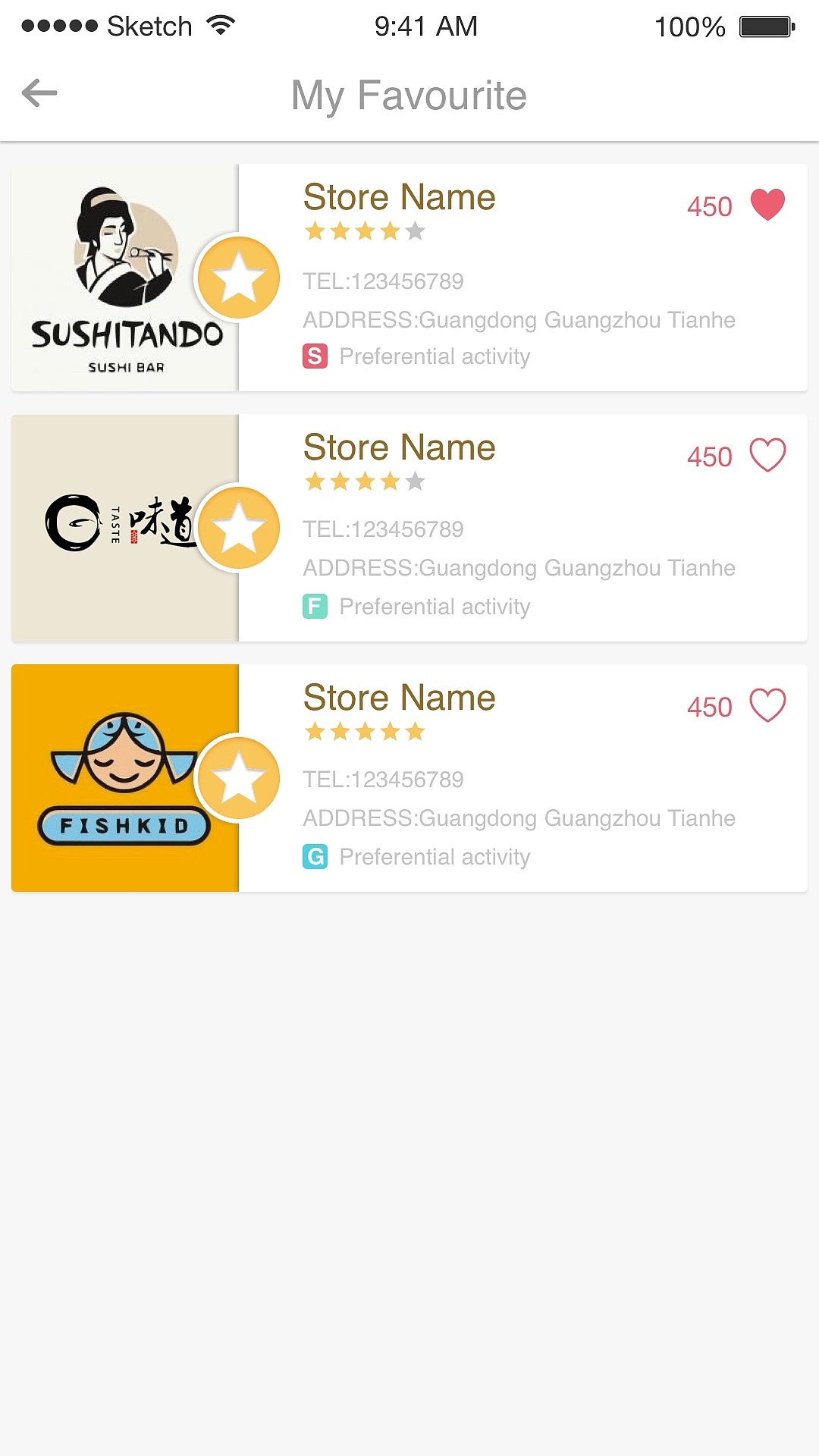
Task: Select the star badge on the Taste card
Action: pyautogui.click(x=238, y=528)
